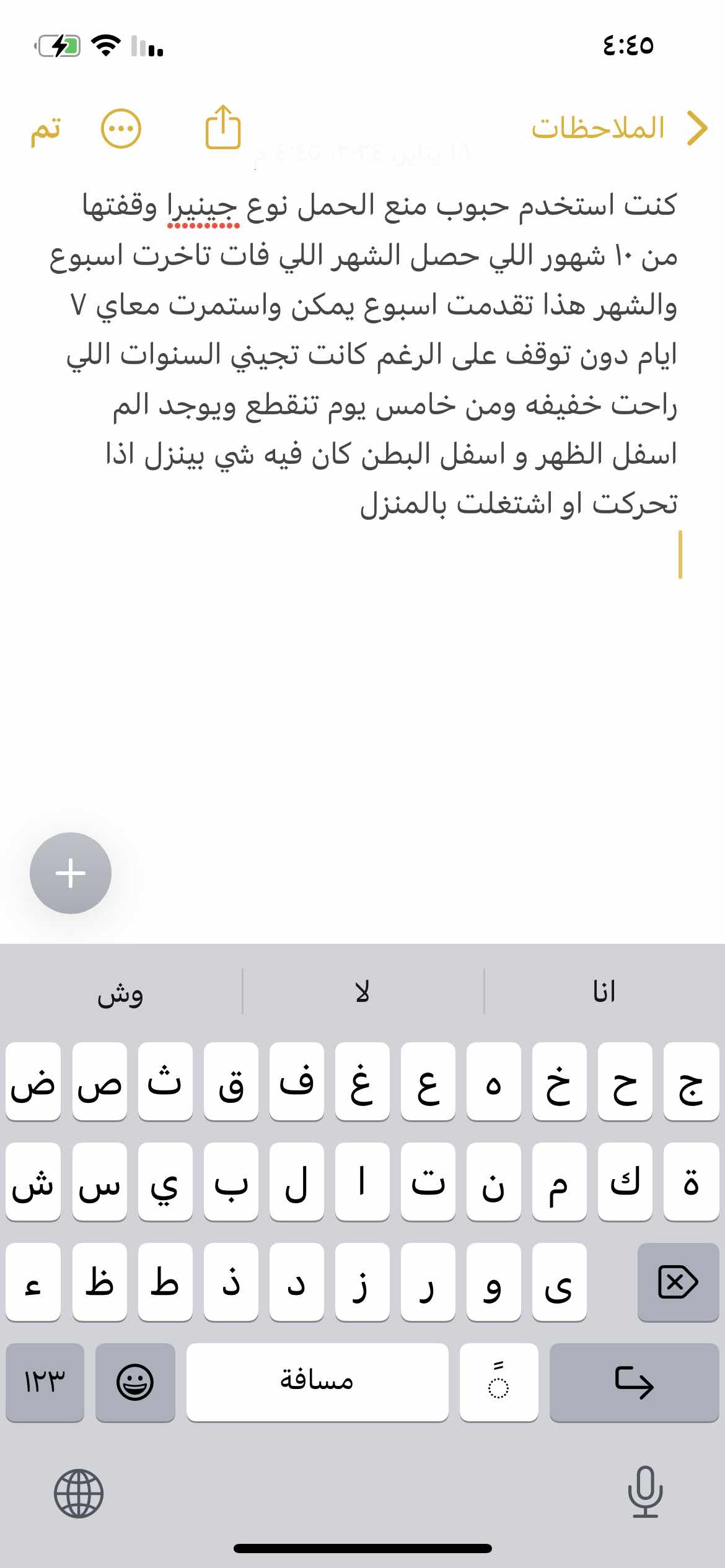Choose the suggestion لا
Screen dimensions: 725x1568
[x=362, y=992]
